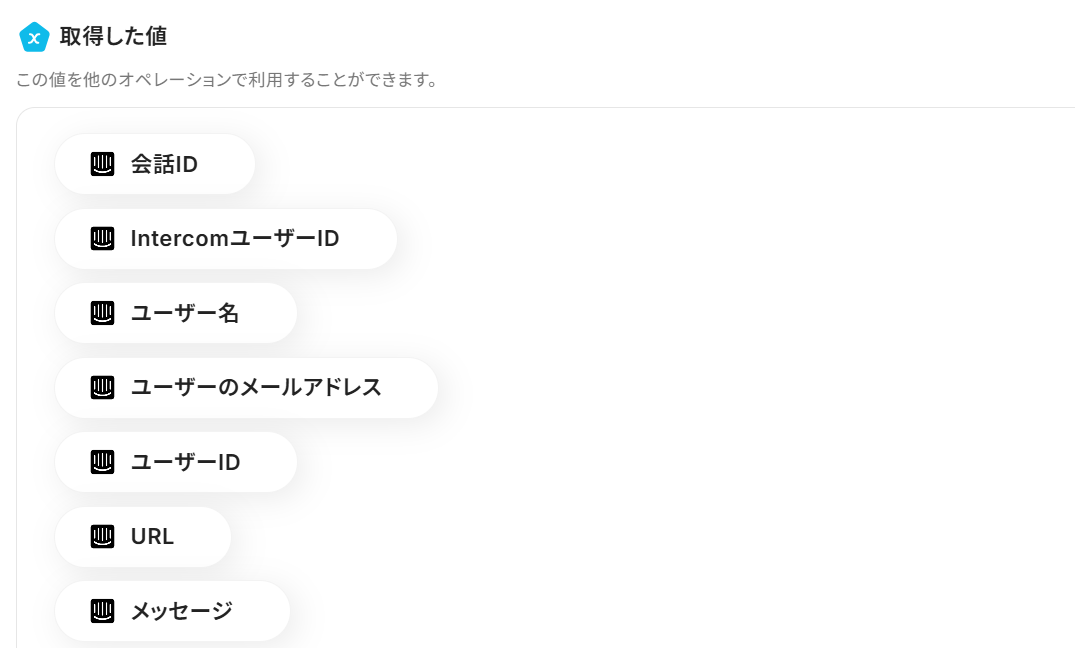Tap the IntercomユーザーID chip

226,239
